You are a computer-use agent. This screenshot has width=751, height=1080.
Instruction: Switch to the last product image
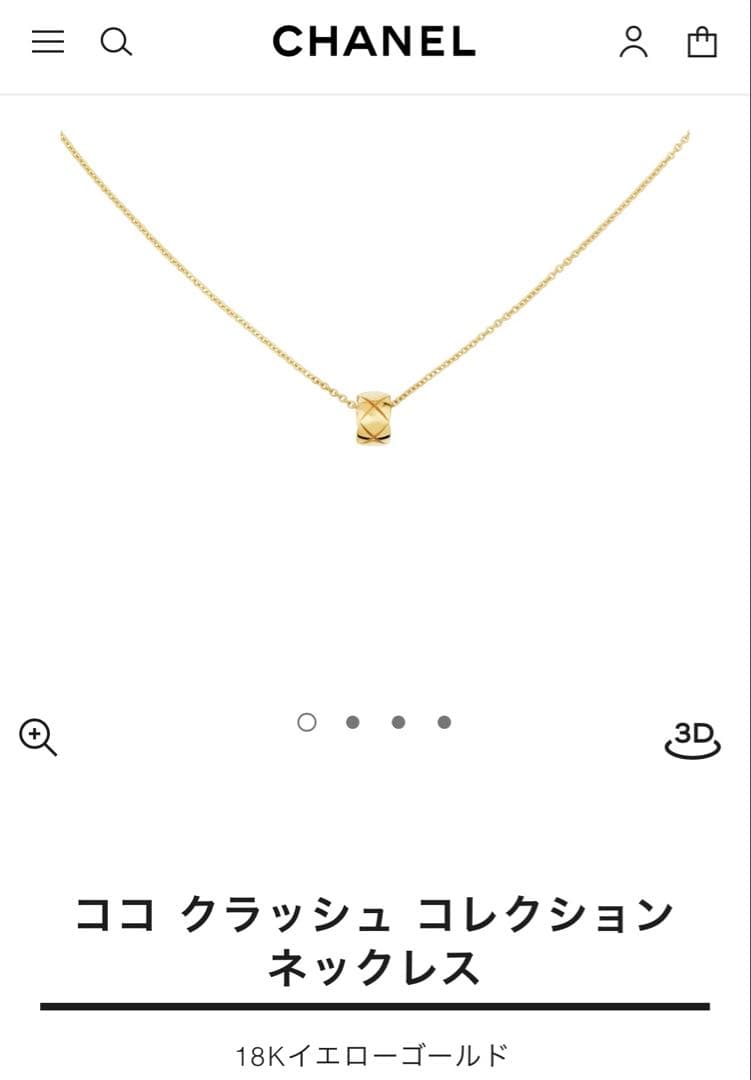[x=443, y=722]
